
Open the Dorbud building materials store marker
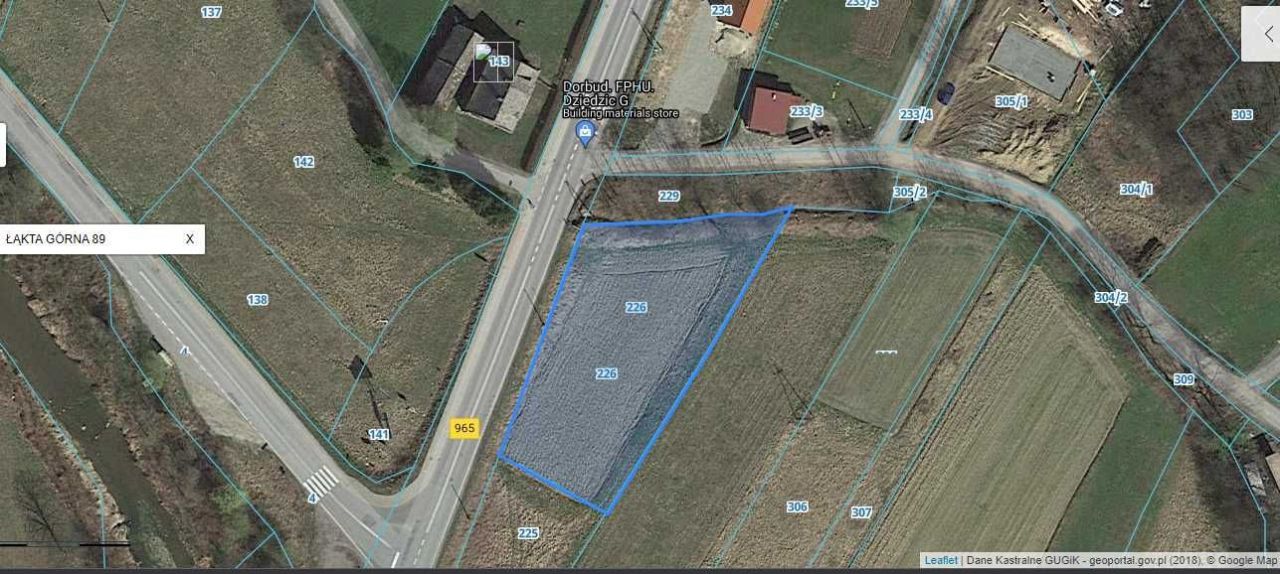(585, 131)
